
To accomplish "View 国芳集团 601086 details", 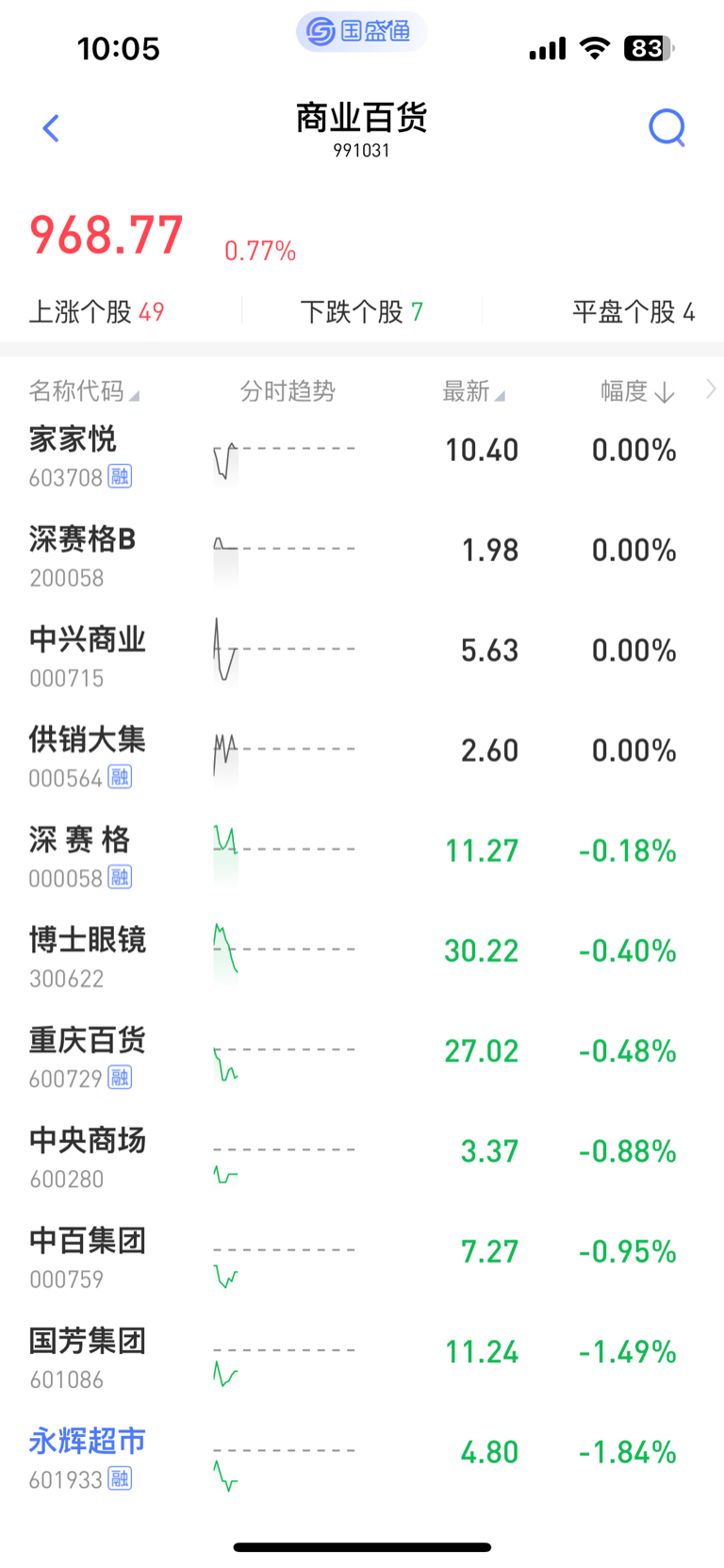I will 362,1359.
